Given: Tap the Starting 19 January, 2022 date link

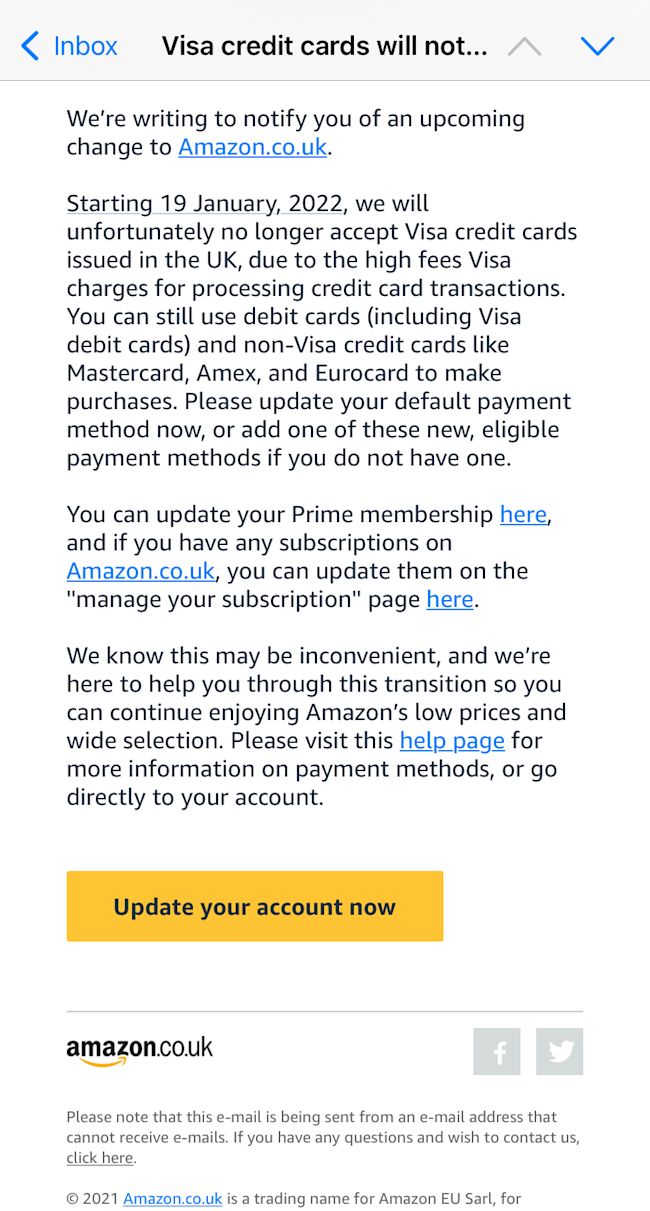Looking at the screenshot, I should (205, 204).
